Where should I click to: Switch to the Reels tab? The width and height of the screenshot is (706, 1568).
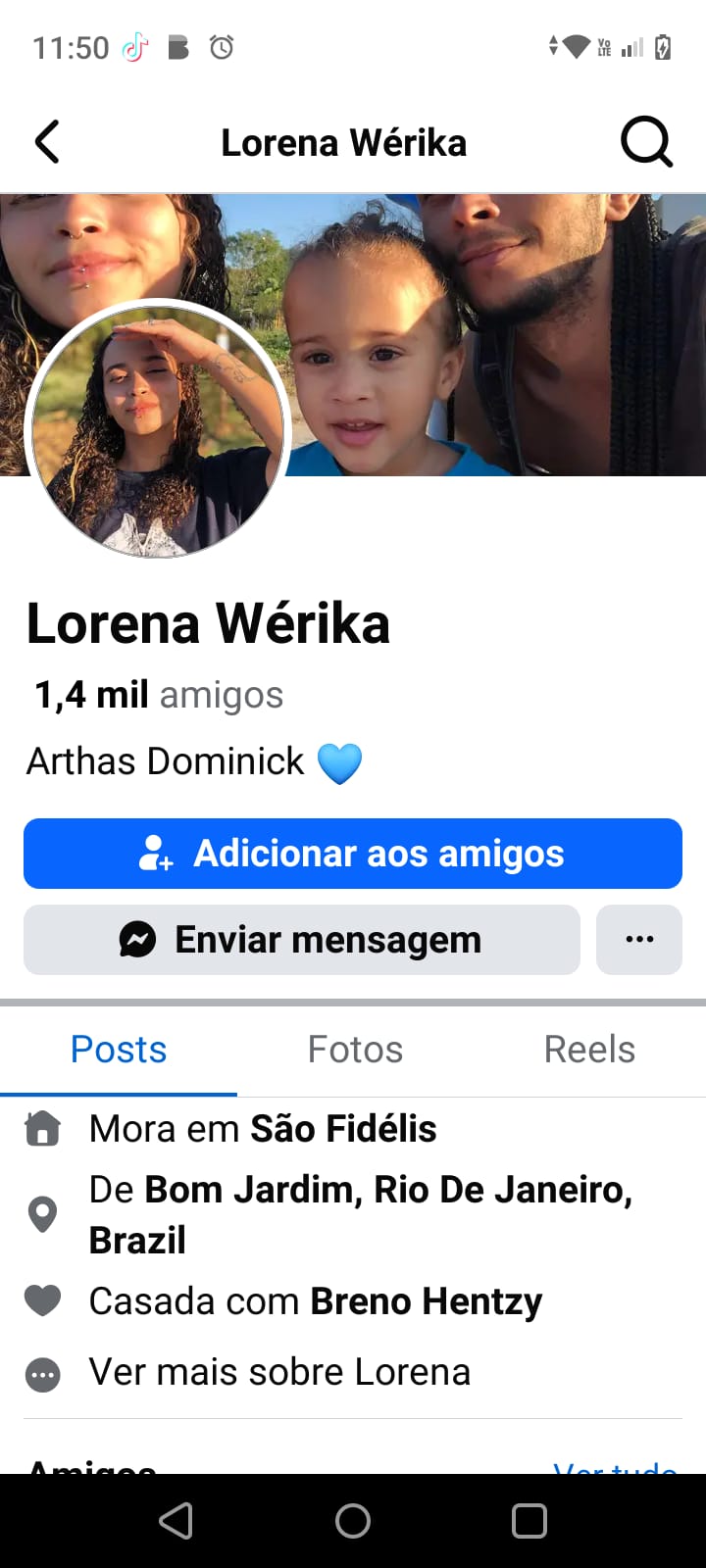[589, 1050]
